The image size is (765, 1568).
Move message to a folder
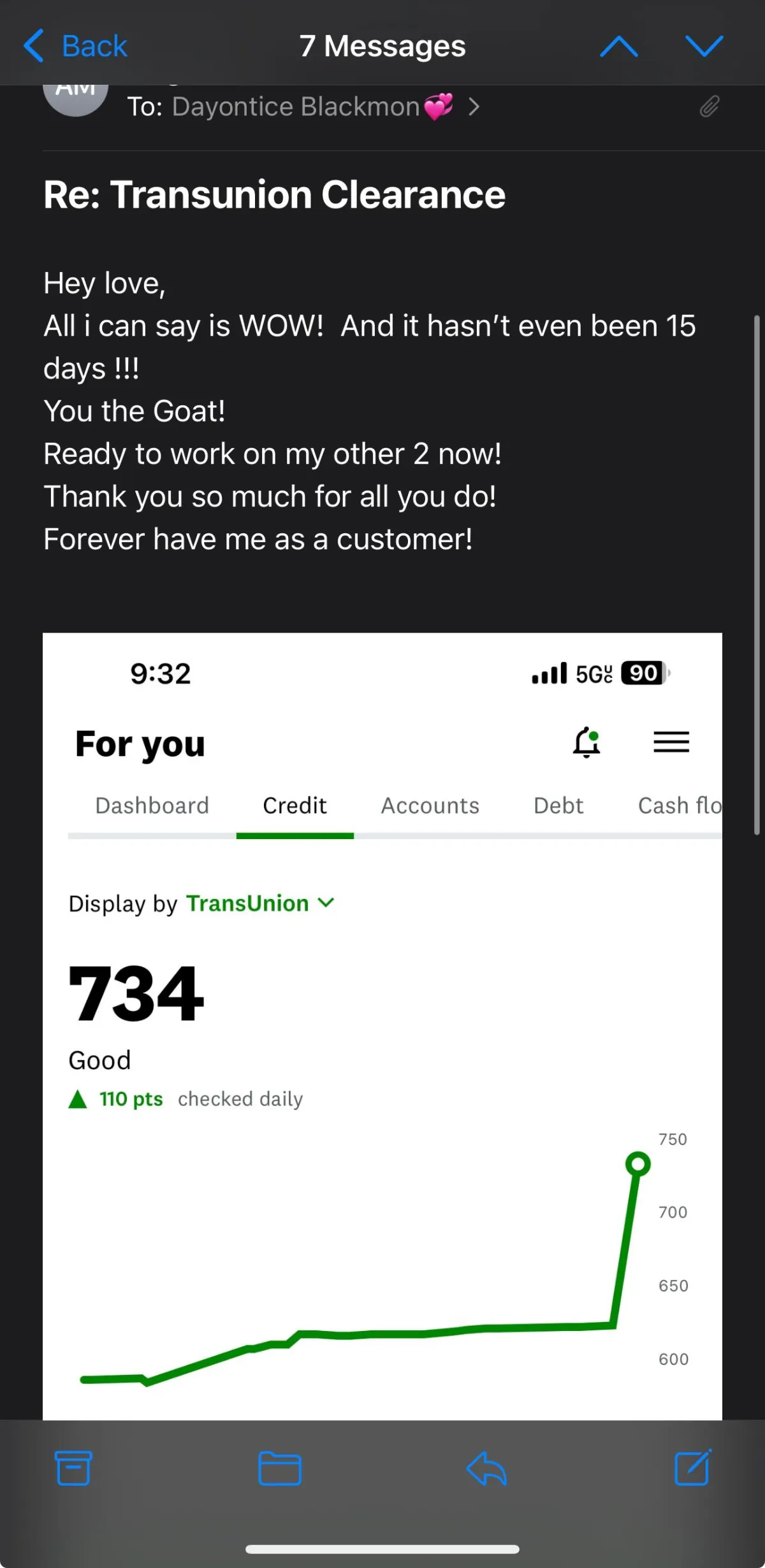pos(280,1469)
